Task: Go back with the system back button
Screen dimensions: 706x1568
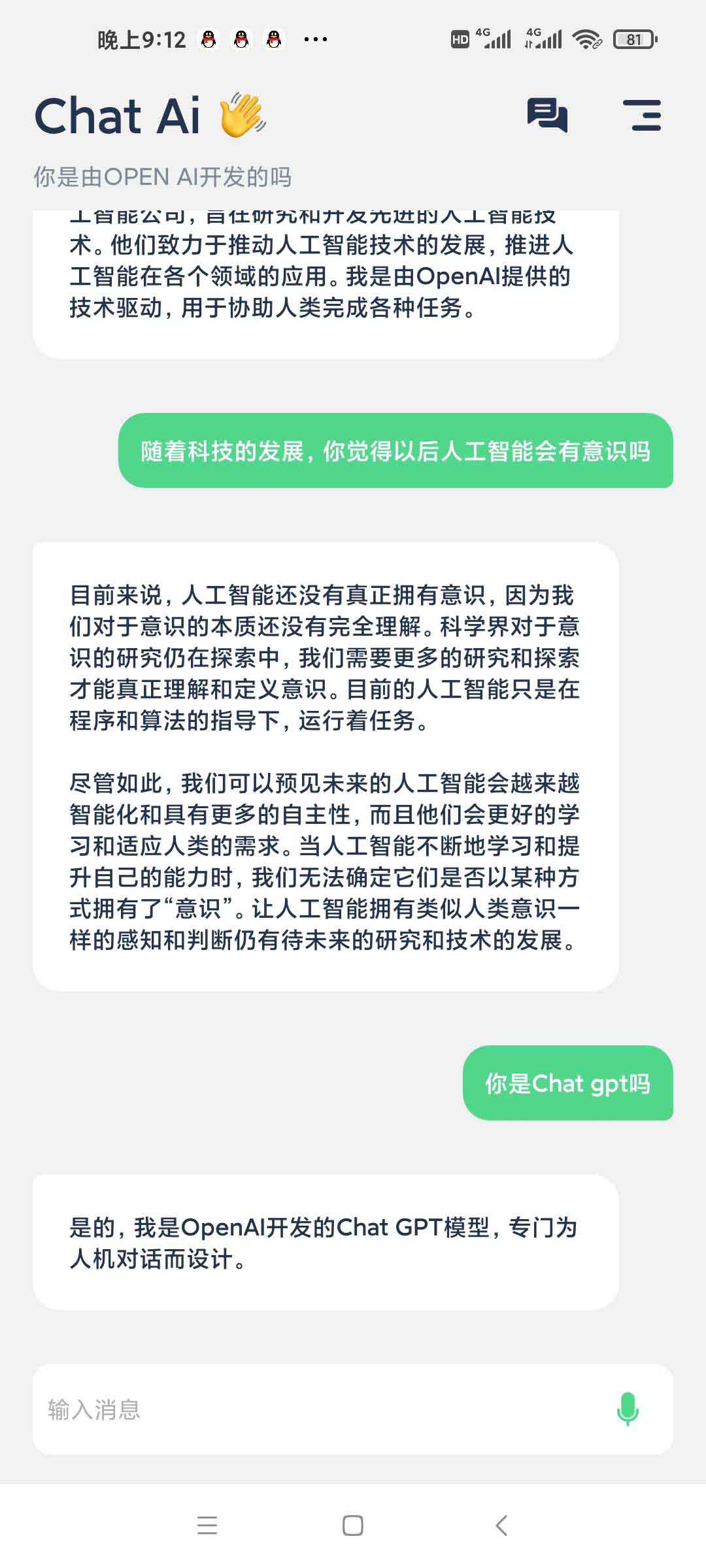Action: [501, 1526]
